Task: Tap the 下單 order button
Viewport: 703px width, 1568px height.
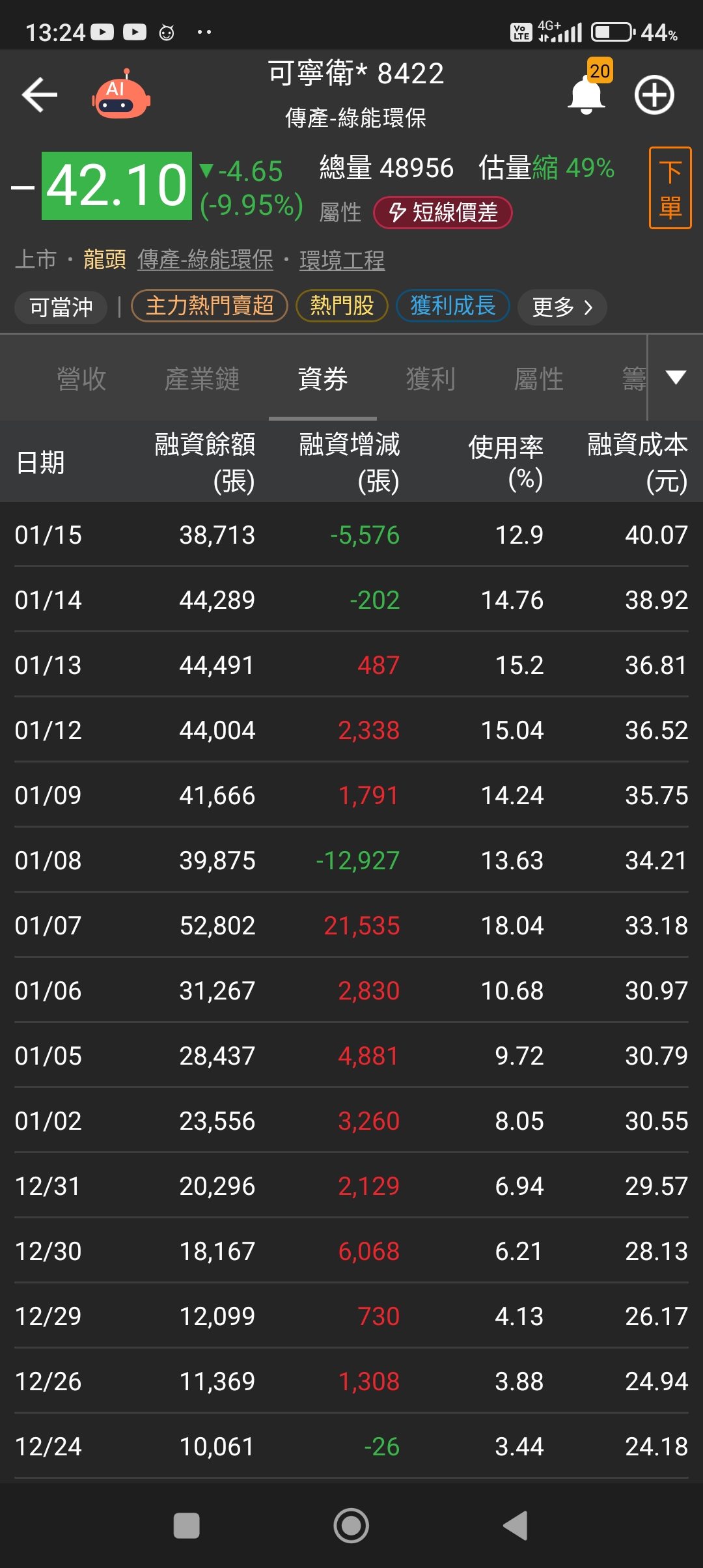Action: tap(670, 188)
